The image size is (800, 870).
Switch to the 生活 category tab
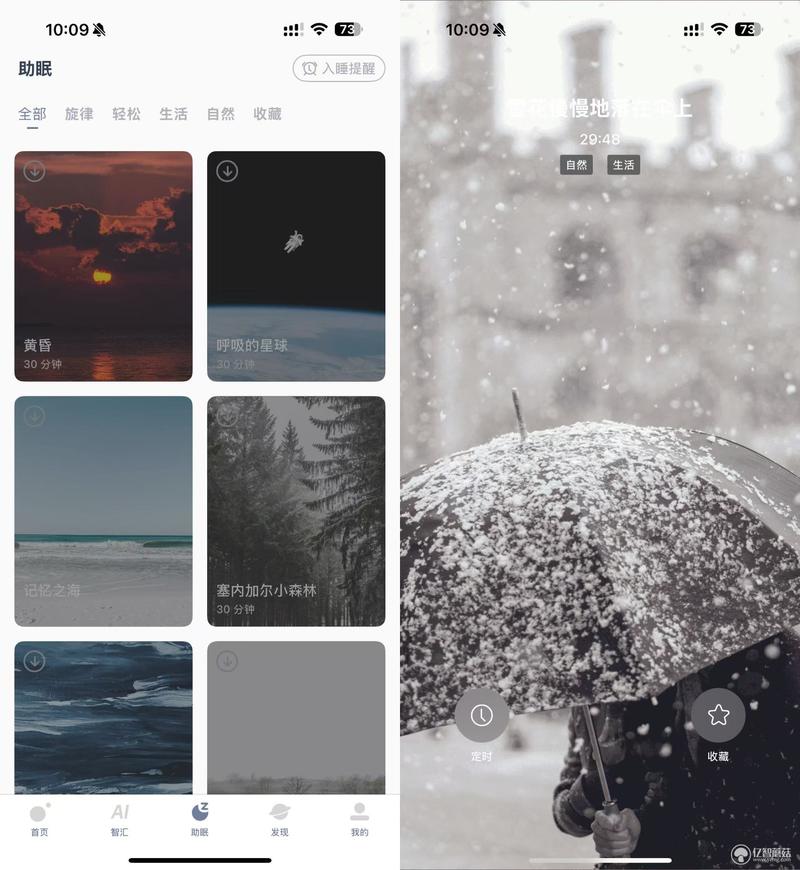pos(173,114)
